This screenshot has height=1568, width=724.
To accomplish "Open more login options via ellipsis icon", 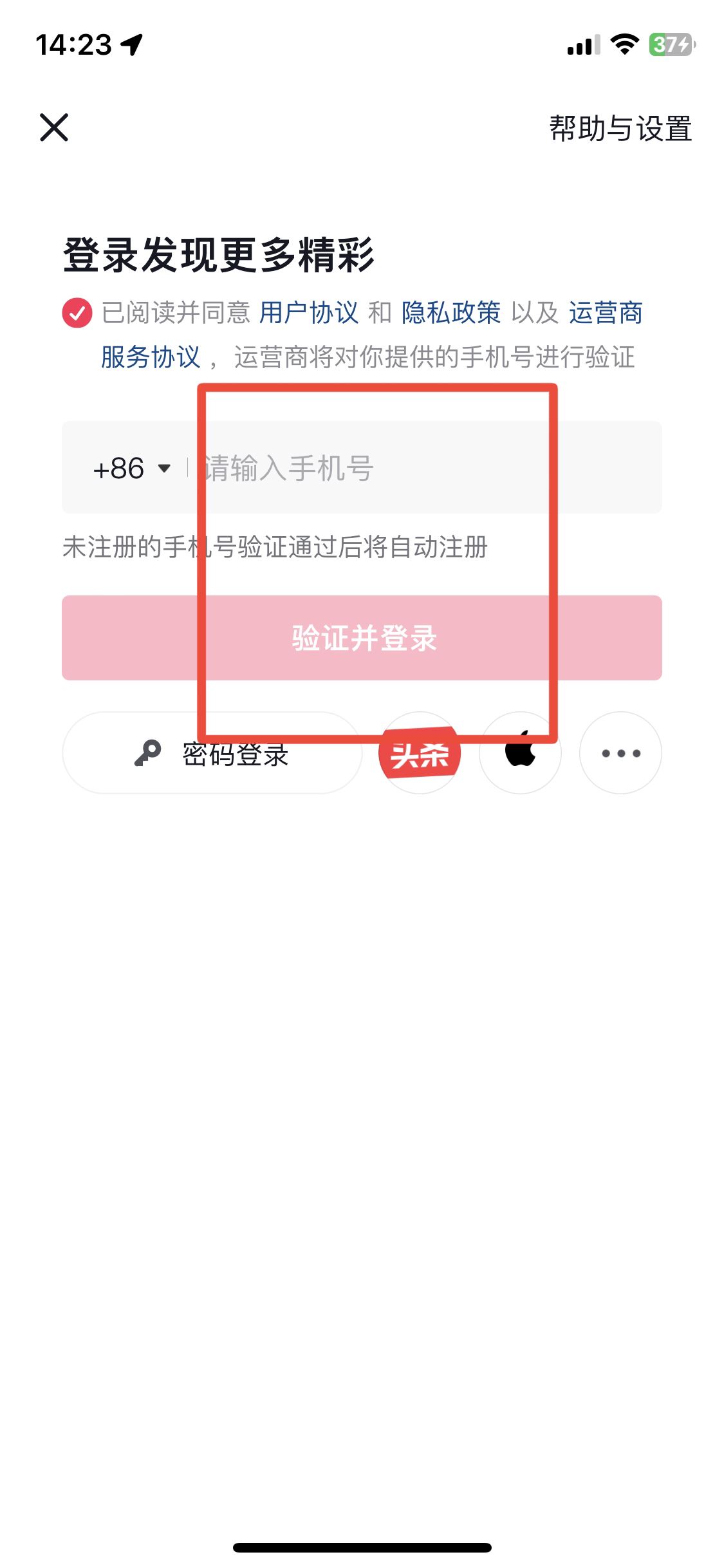I will [x=620, y=752].
